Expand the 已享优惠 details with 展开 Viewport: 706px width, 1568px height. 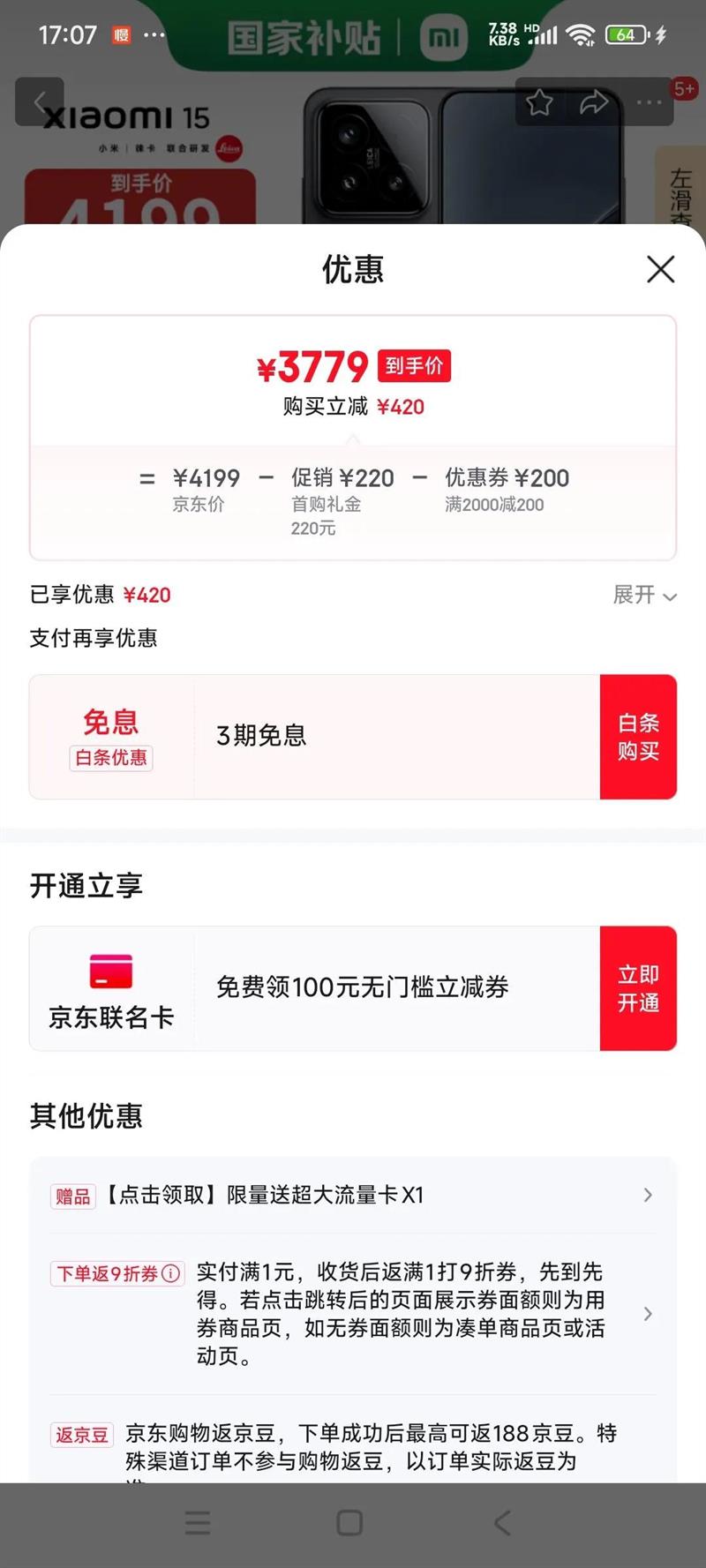pyautogui.click(x=644, y=596)
